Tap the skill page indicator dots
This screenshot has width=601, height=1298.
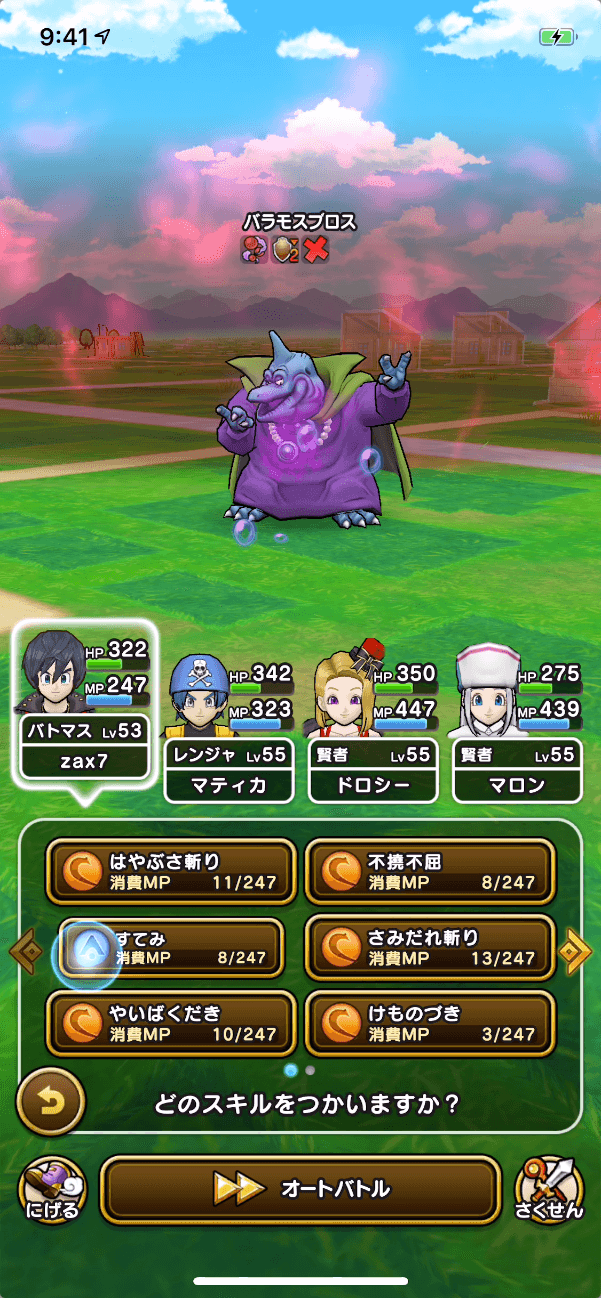(x=300, y=1069)
